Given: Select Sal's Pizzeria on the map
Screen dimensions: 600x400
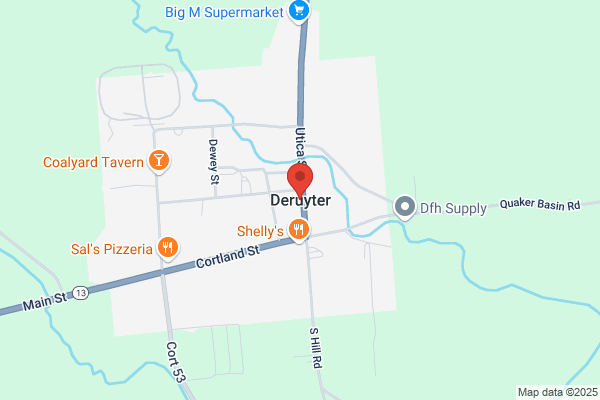Looking at the screenshot, I should pos(168,247).
